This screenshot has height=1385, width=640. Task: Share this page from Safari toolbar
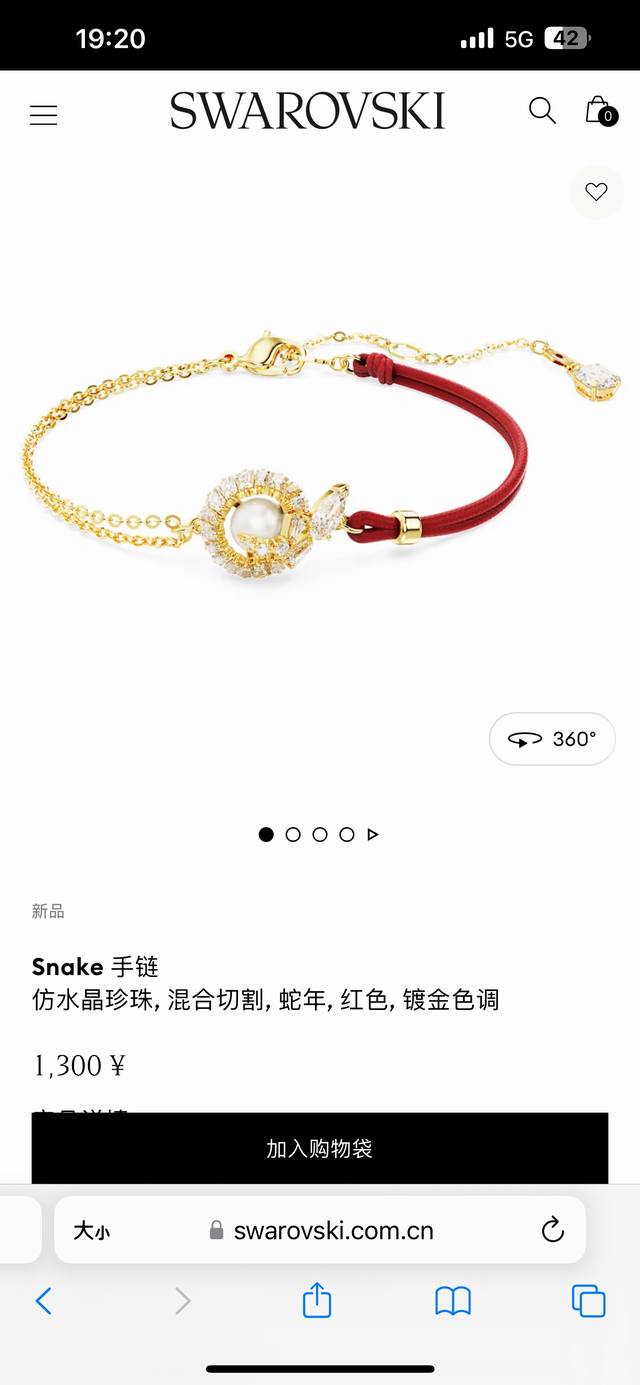tap(317, 1299)
